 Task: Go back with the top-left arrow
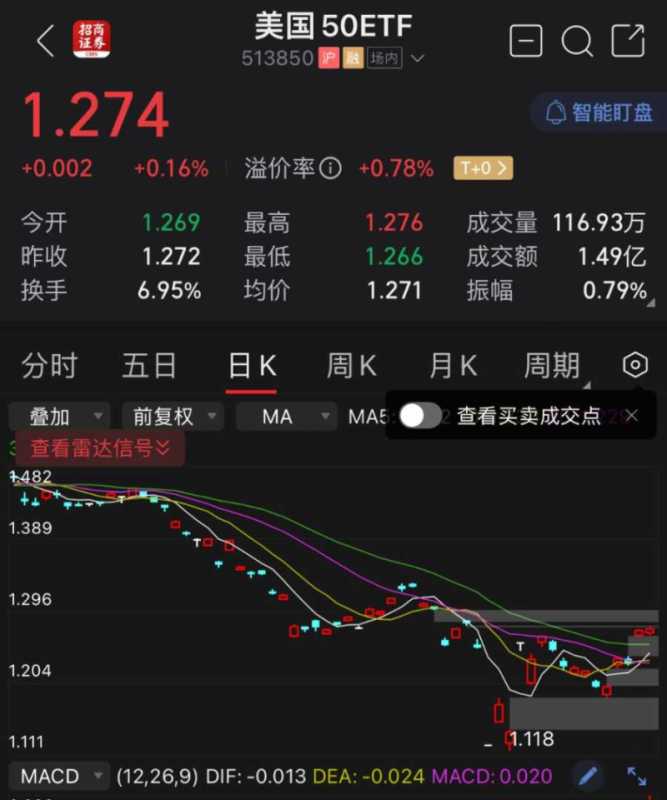coord(45,41)
